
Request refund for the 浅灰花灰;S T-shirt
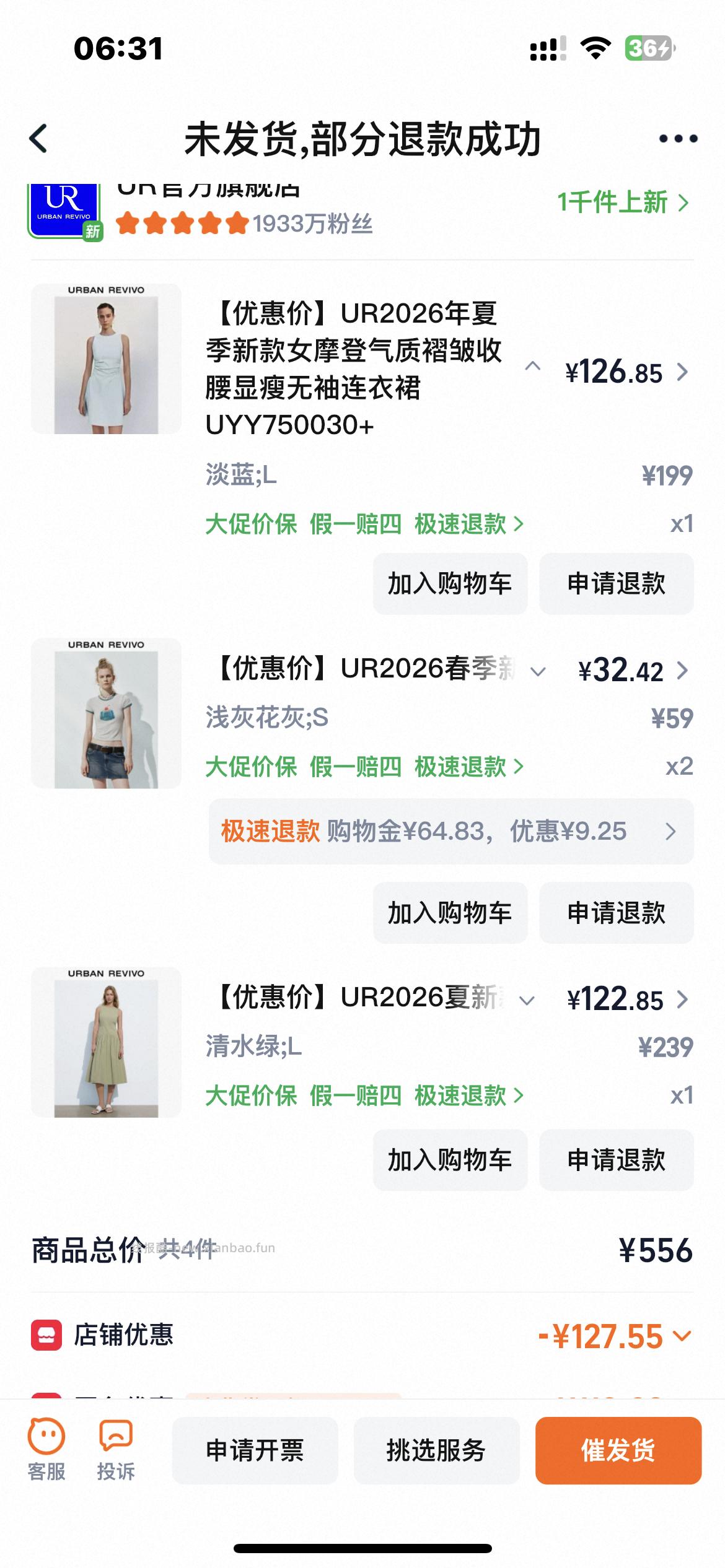click(616, 913)
